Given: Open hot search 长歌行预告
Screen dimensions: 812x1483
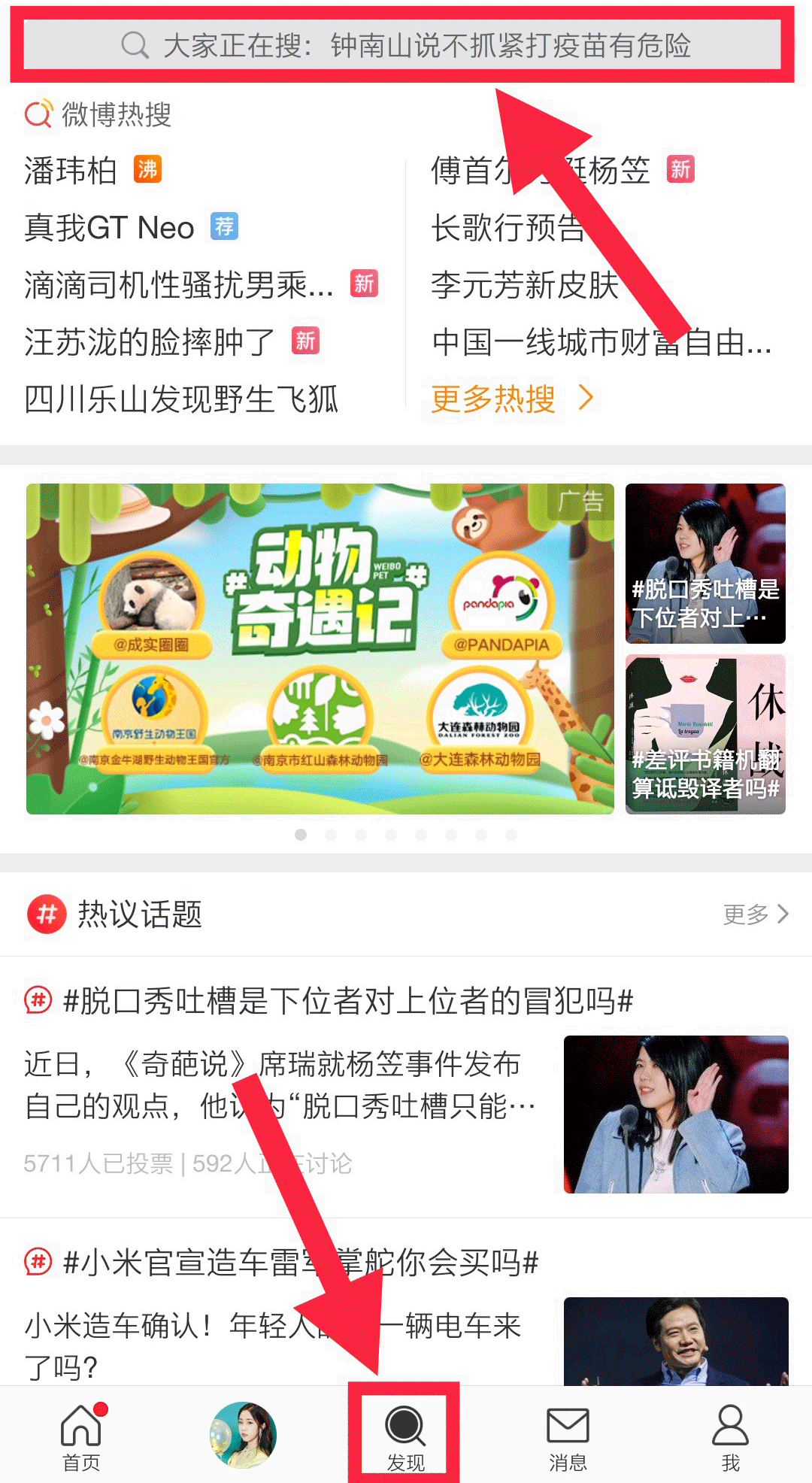Looking at the screenshot, I should pos(507,228).
